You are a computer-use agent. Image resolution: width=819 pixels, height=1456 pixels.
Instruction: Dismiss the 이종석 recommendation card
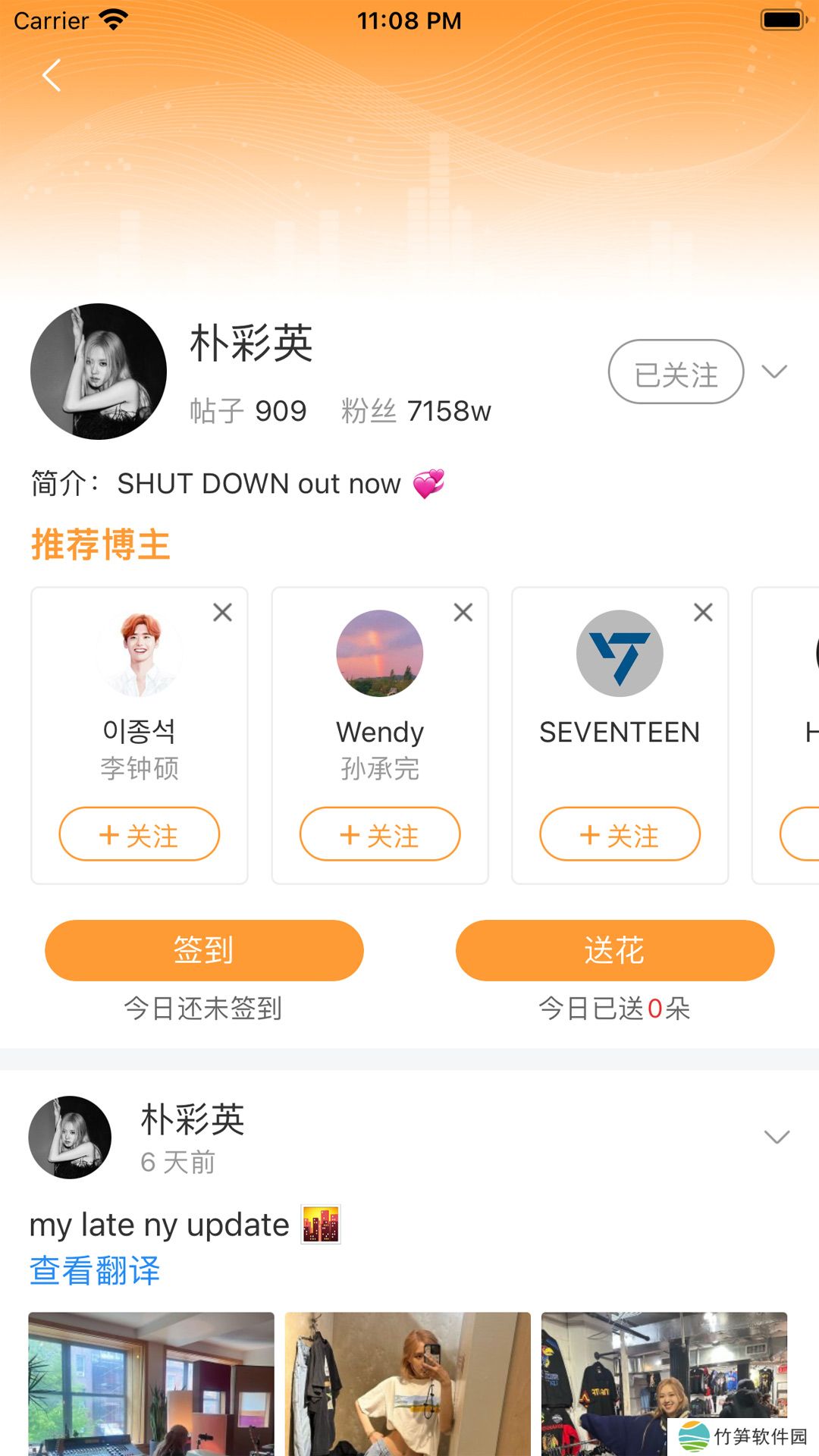[222, 612]
